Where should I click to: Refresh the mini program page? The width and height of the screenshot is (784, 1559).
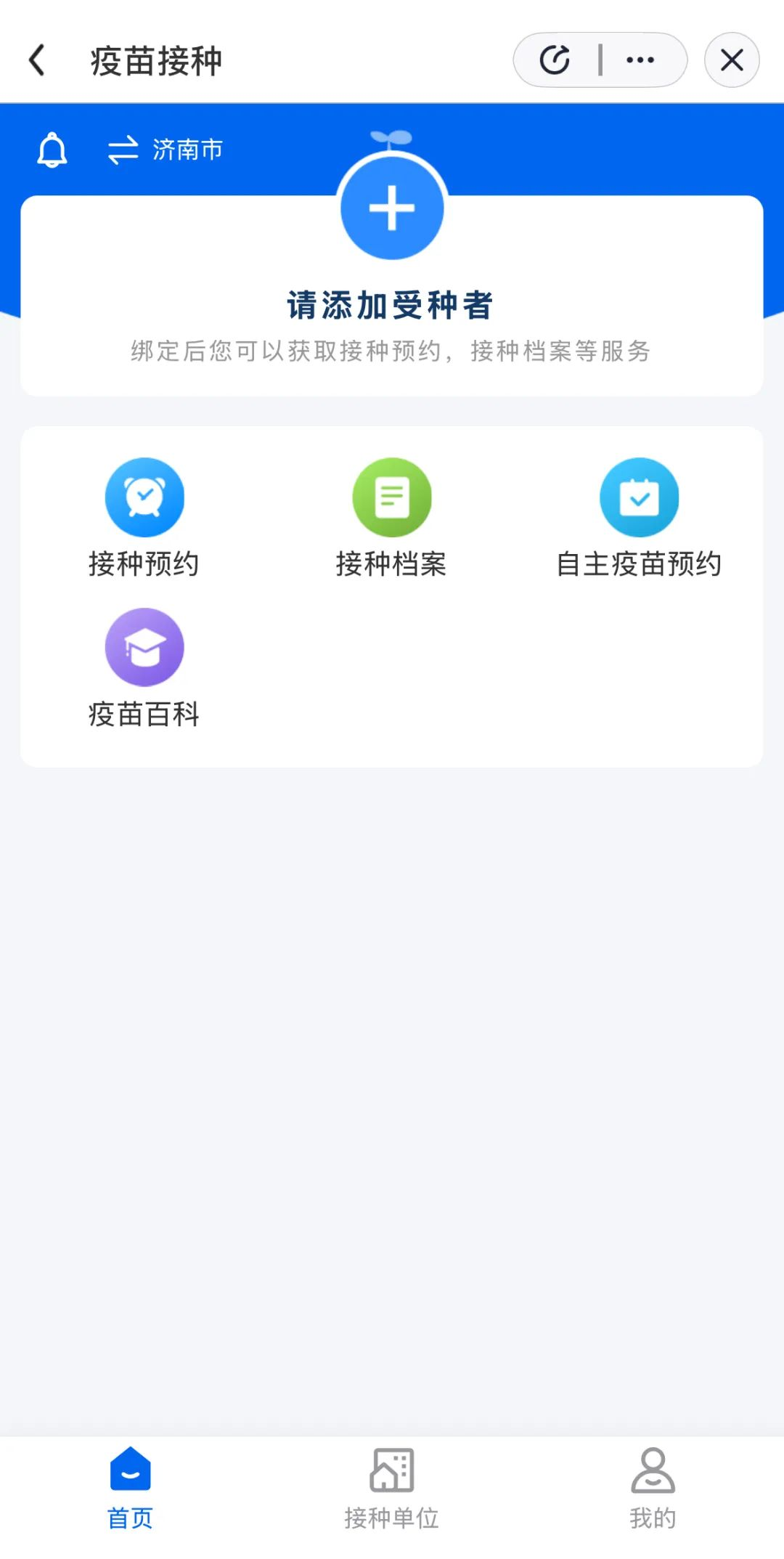click(555, 60)
